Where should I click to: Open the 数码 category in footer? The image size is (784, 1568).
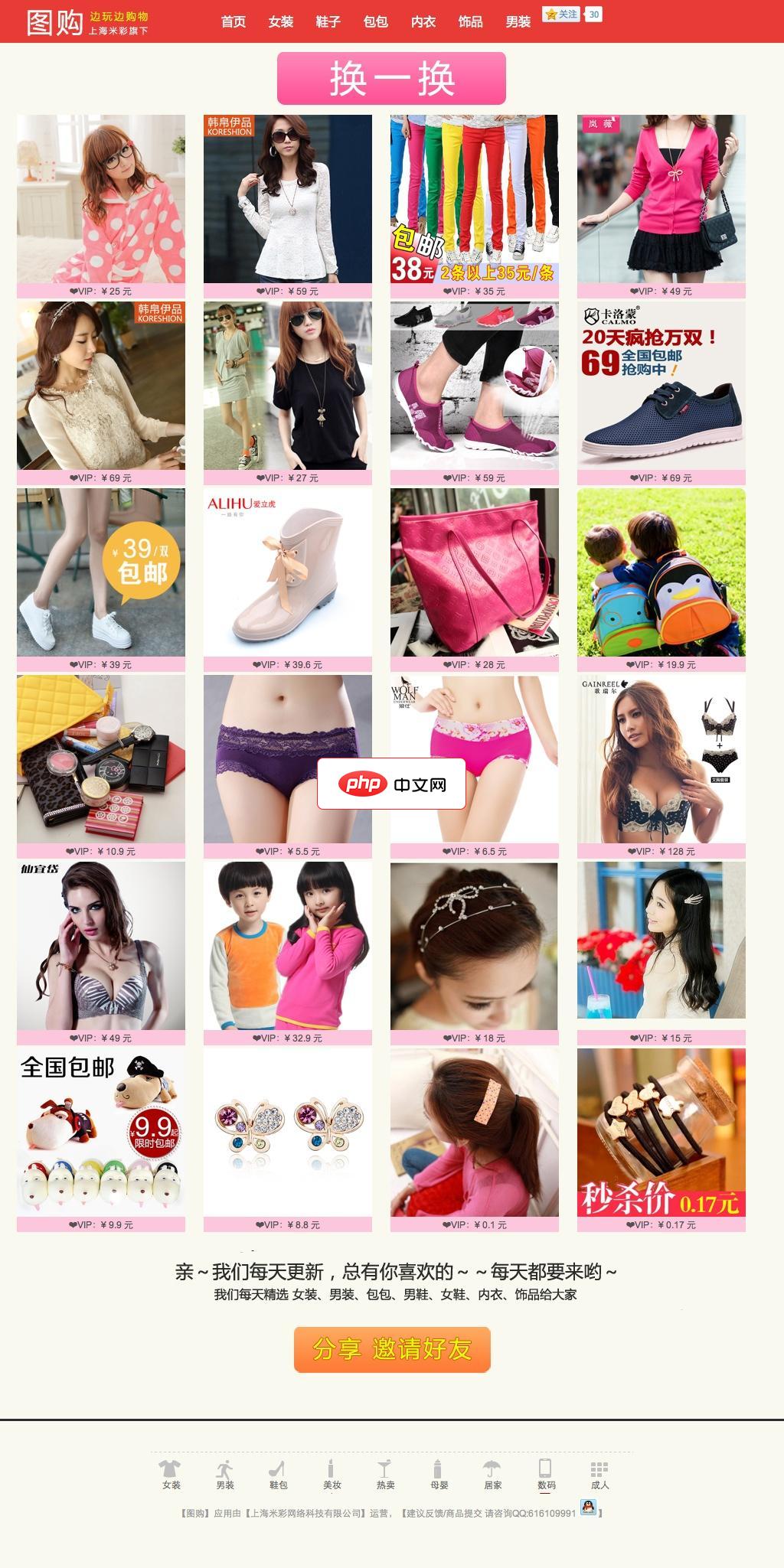coord(546,1474)
